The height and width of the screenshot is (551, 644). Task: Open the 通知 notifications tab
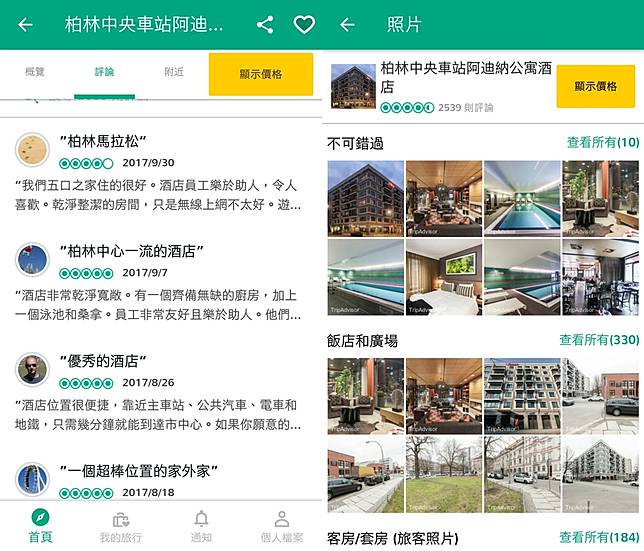201,526
